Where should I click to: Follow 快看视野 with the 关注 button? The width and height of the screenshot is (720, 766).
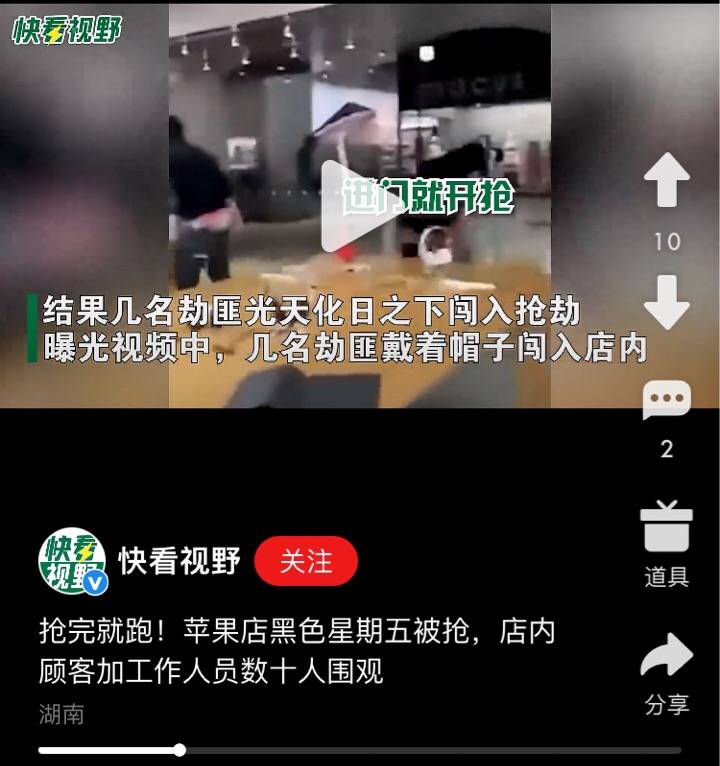point(306,561)
